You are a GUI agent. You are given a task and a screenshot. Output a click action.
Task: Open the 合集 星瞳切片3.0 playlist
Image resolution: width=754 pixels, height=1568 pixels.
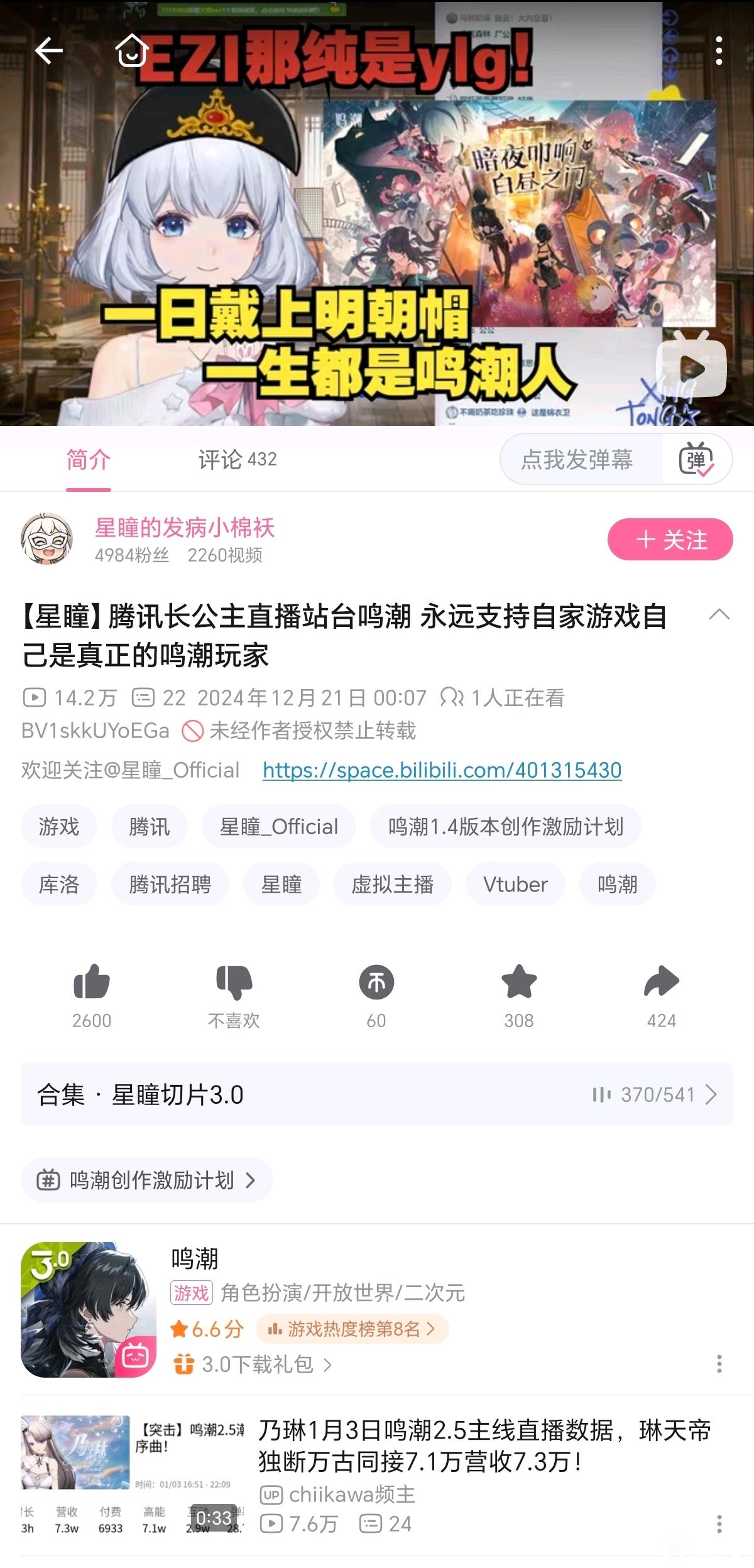click(376, 1095)
